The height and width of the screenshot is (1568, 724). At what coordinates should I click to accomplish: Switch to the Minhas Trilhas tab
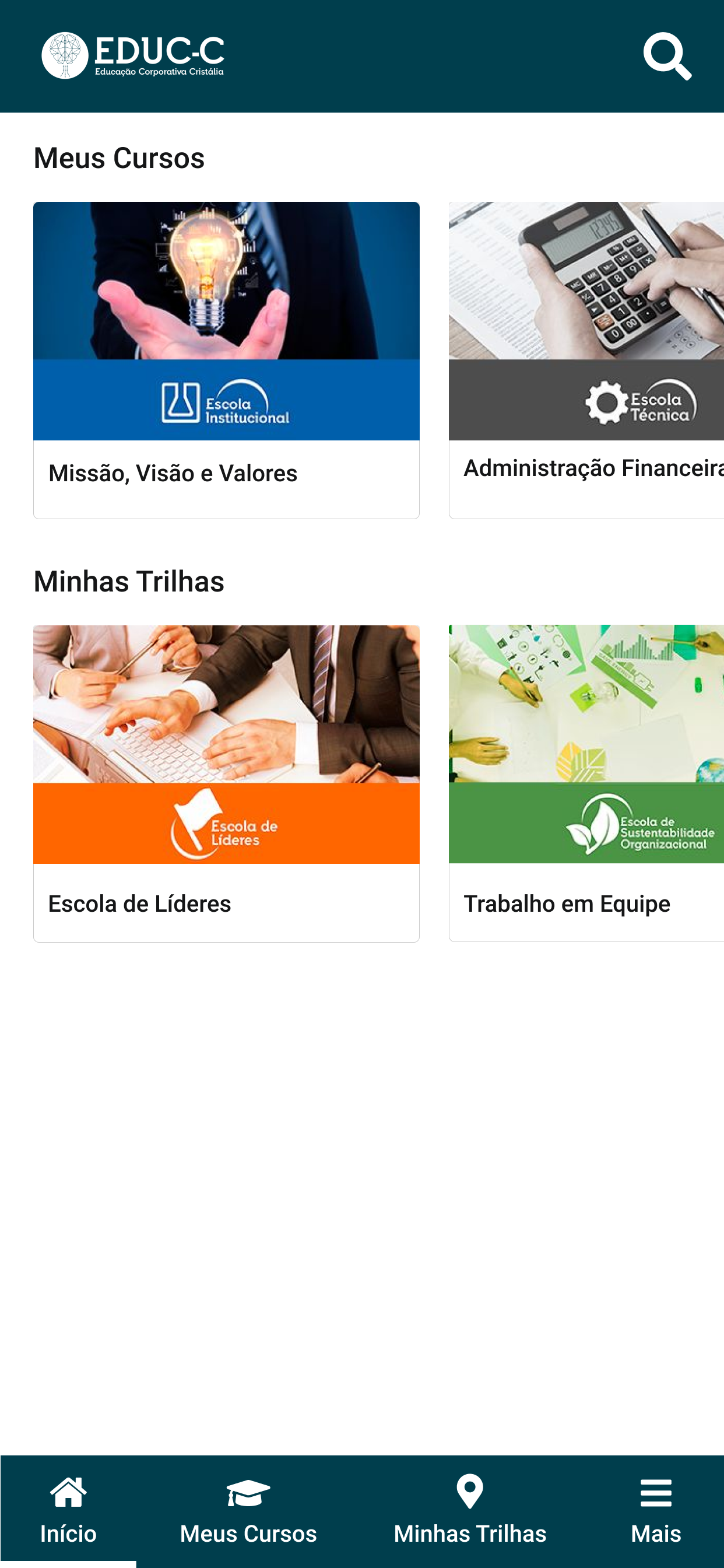(x=470, y=1511)
